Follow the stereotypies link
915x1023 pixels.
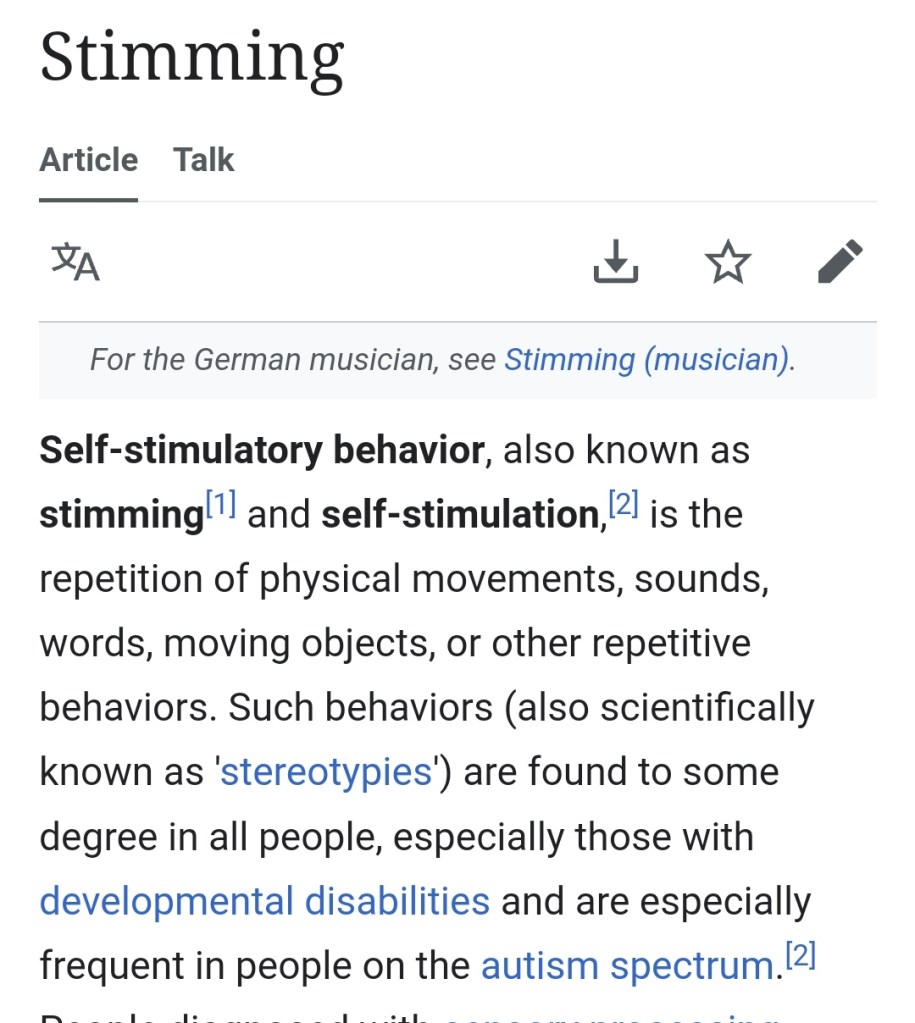pyautogui.click(x=326, y=773)
